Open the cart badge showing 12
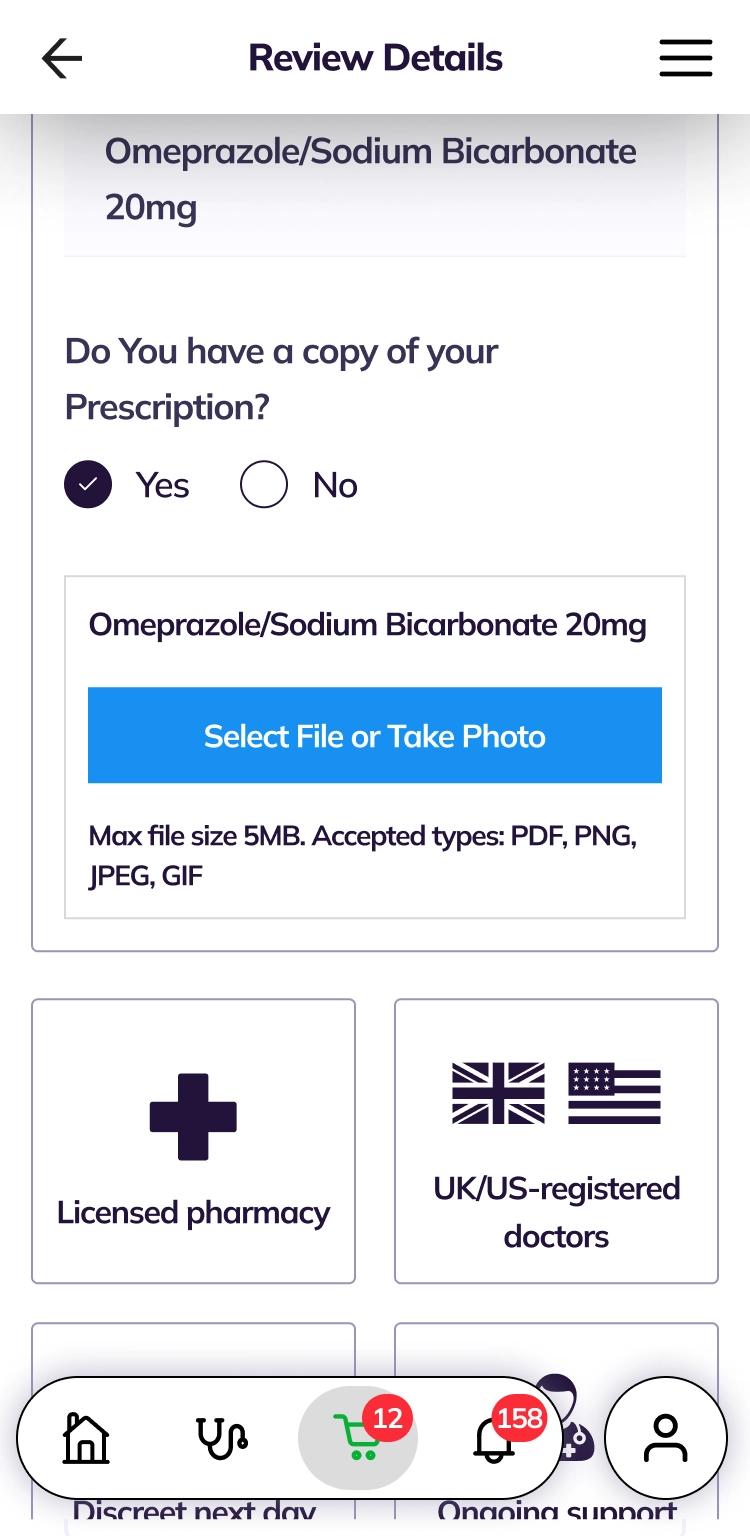750x1536 pixels. (x=387, y=1418)
